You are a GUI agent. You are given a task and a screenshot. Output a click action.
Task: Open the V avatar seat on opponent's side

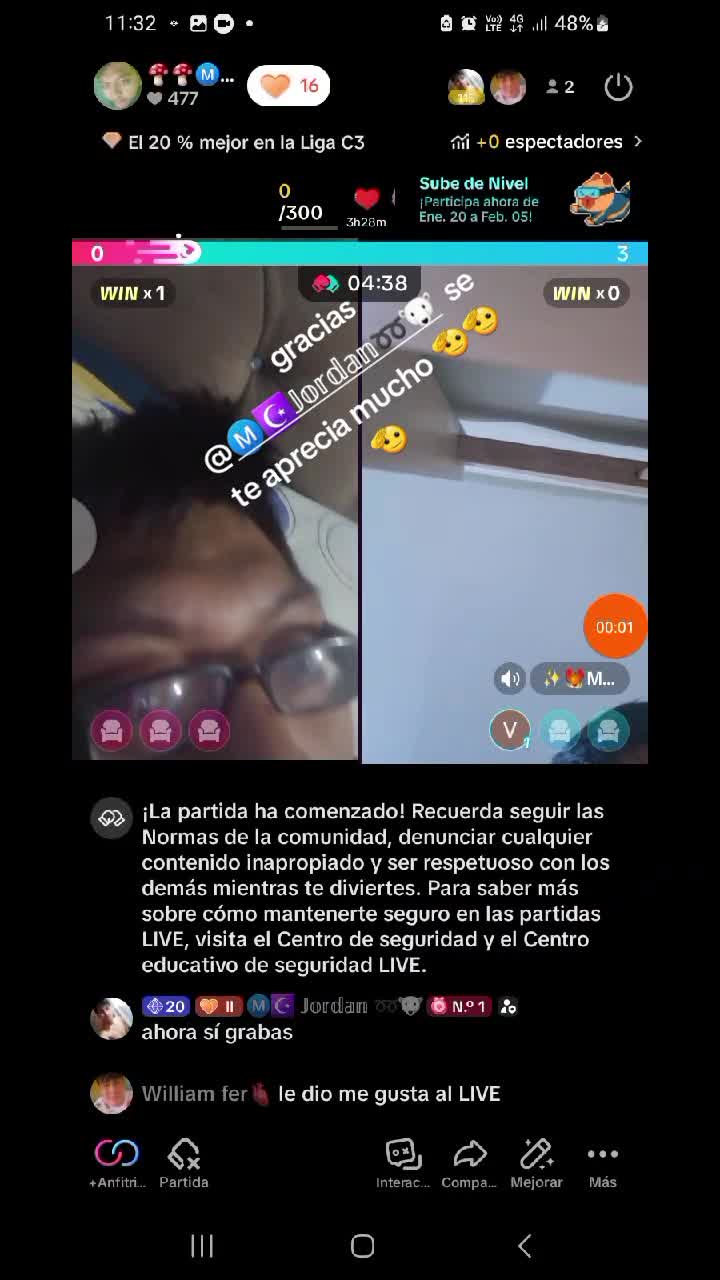pyautogui.click(x=510, y=731)
